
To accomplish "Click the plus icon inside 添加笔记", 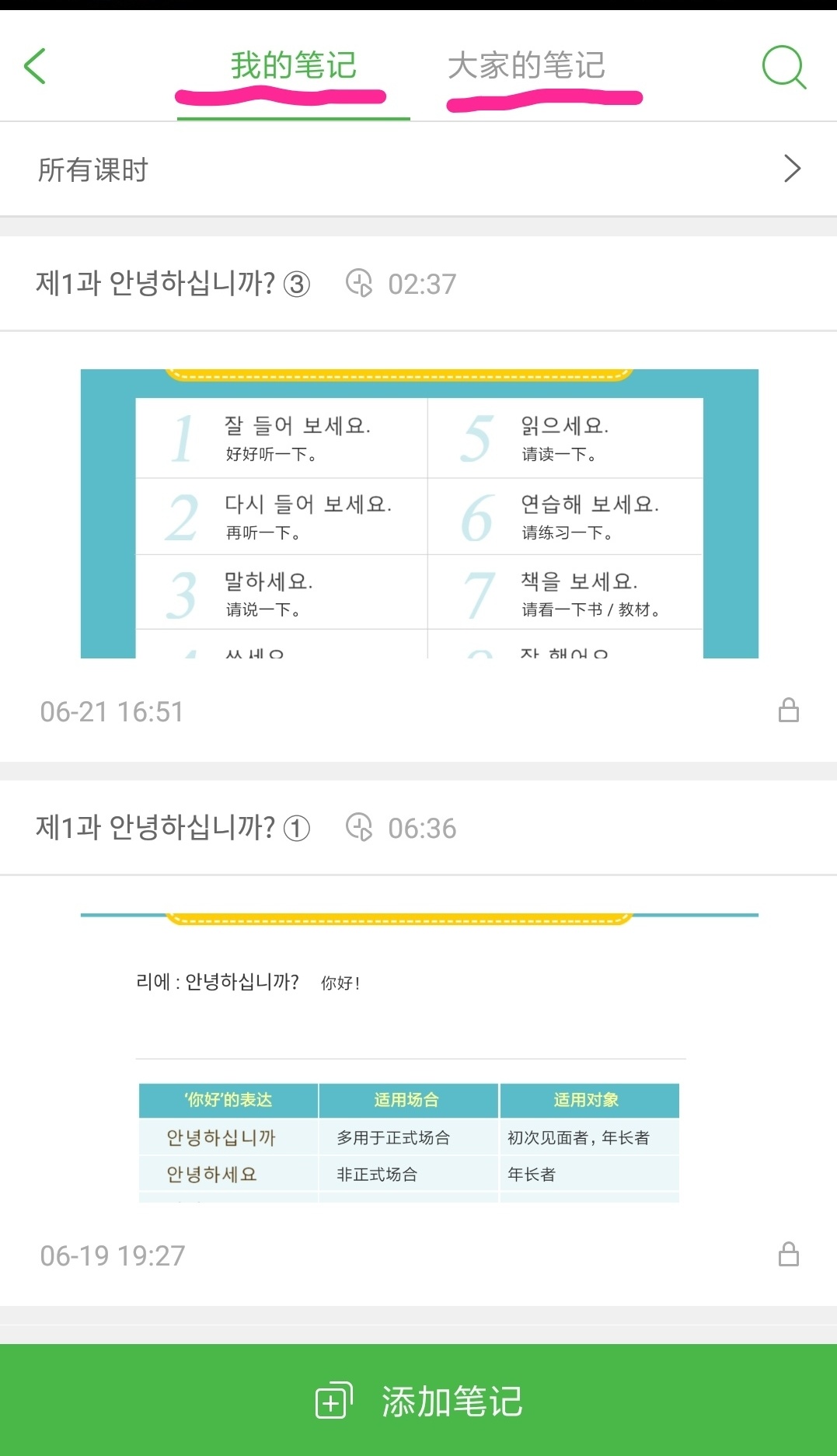I will pos(333,1402).
